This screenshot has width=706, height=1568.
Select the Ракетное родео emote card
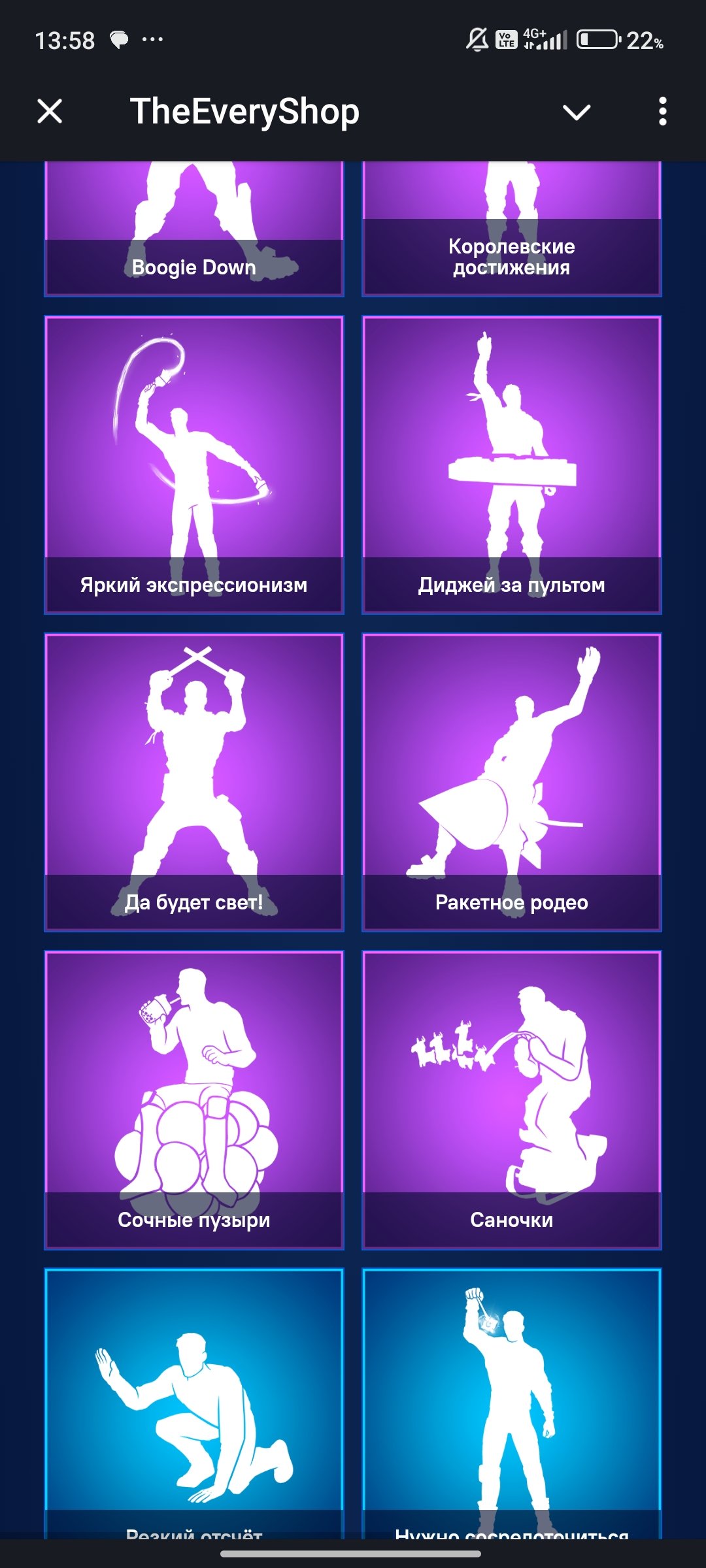[x=512, y=782]
